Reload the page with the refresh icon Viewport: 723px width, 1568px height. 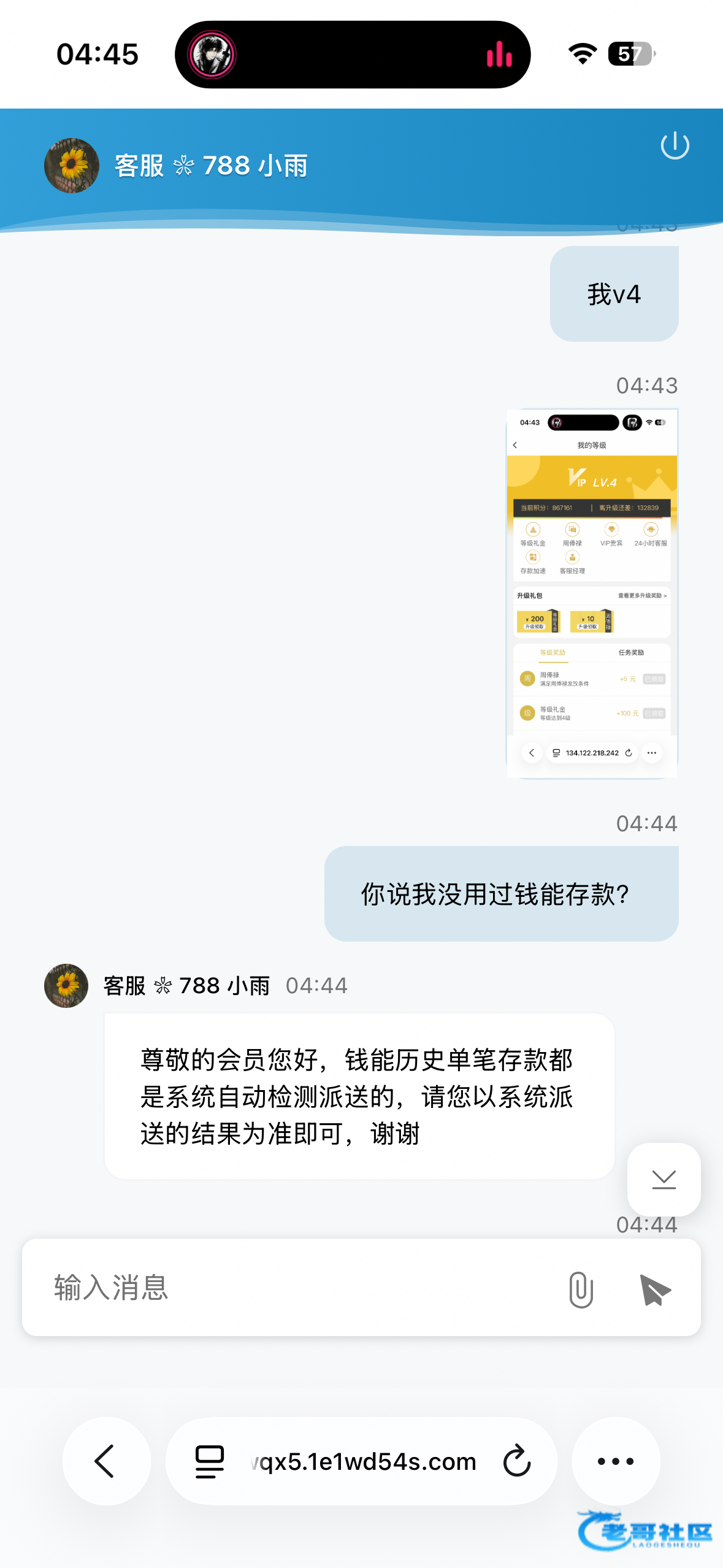[x=516, y=1461]
